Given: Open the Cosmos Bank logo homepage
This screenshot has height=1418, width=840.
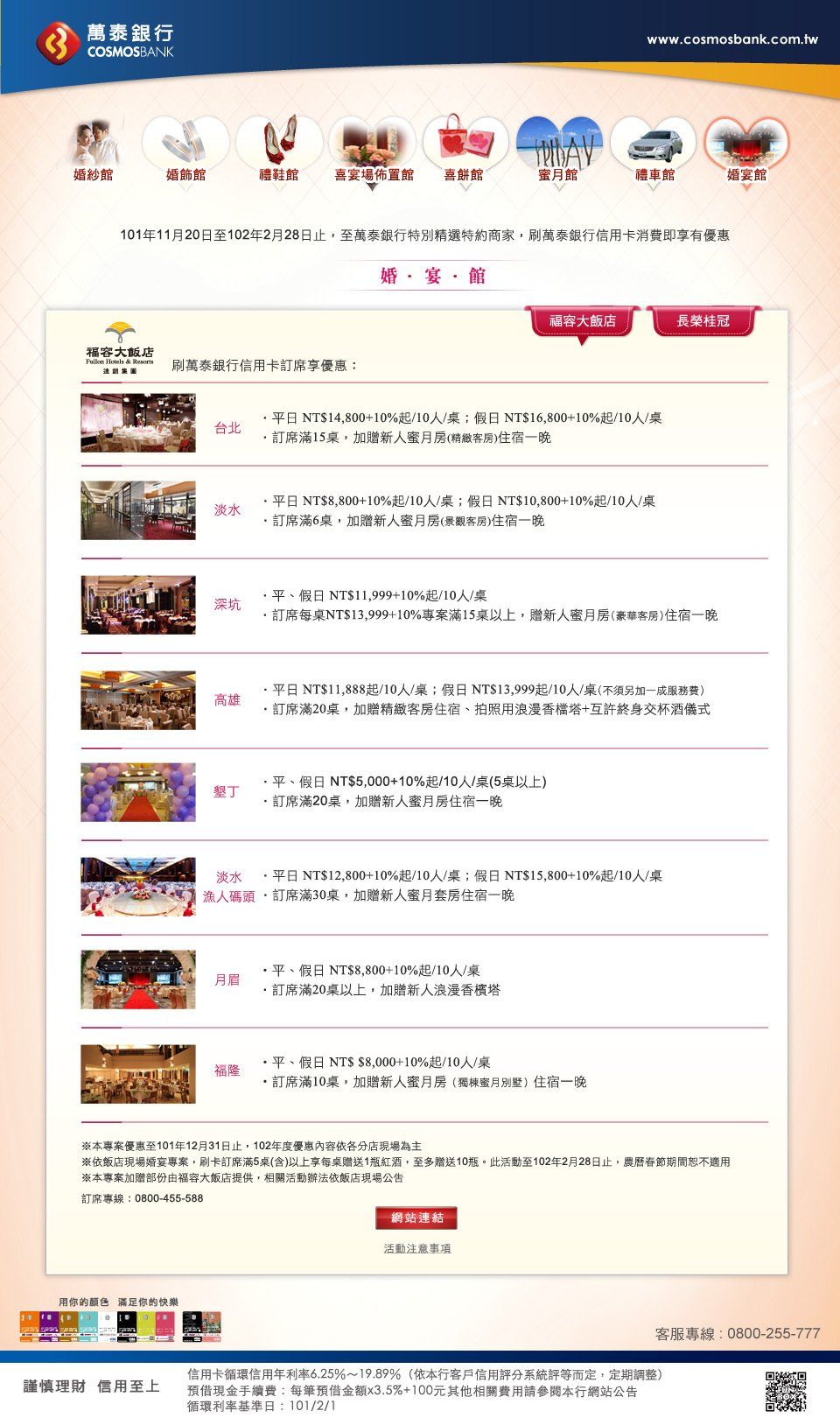Looking at the screenshot, I should [105, 41].
